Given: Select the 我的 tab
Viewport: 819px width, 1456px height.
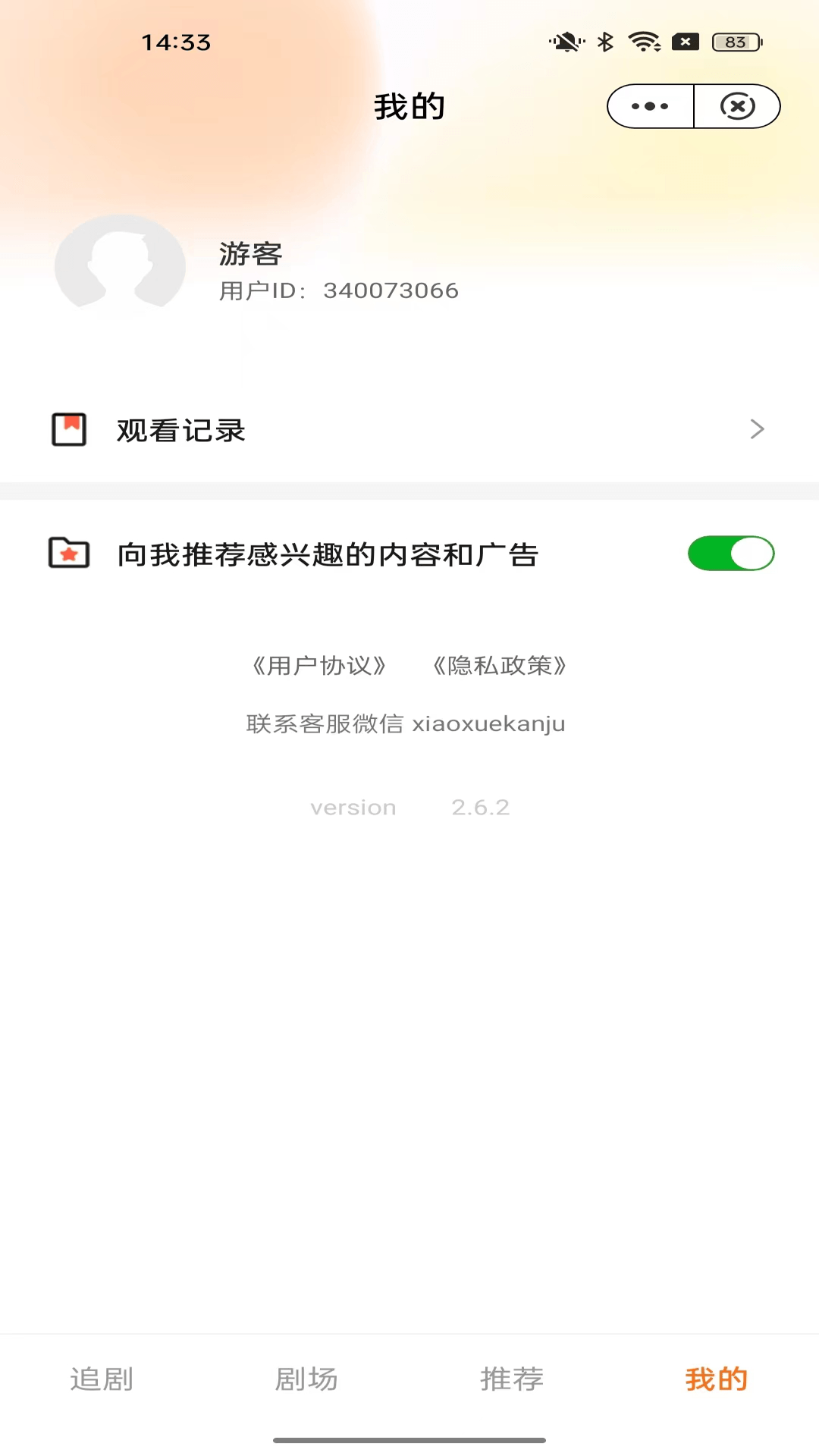Looking at the screenshot, I should point(717,1379).
